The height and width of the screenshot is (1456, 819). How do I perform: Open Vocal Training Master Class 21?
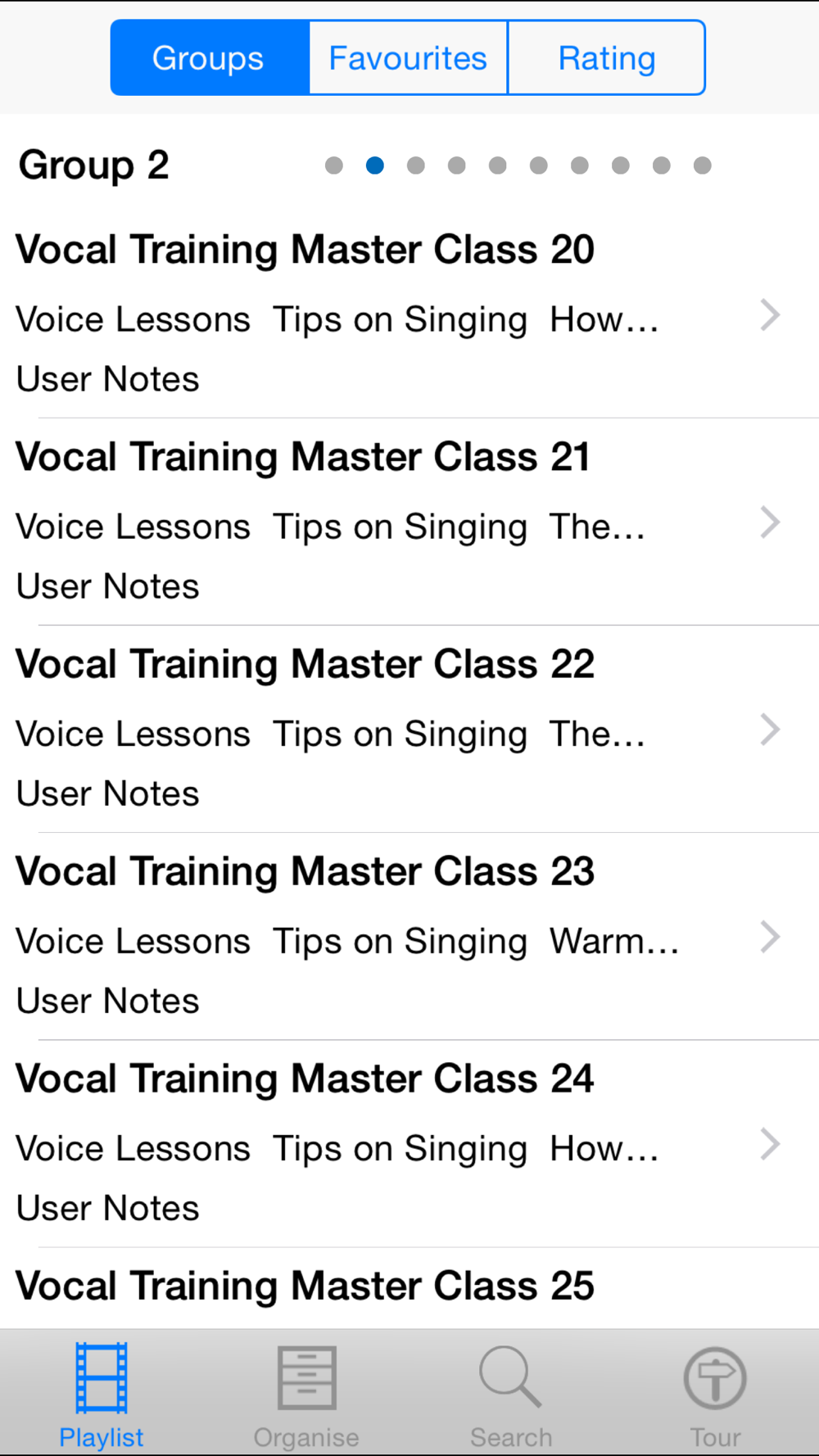pyautogui.click(x=393, y=522)
